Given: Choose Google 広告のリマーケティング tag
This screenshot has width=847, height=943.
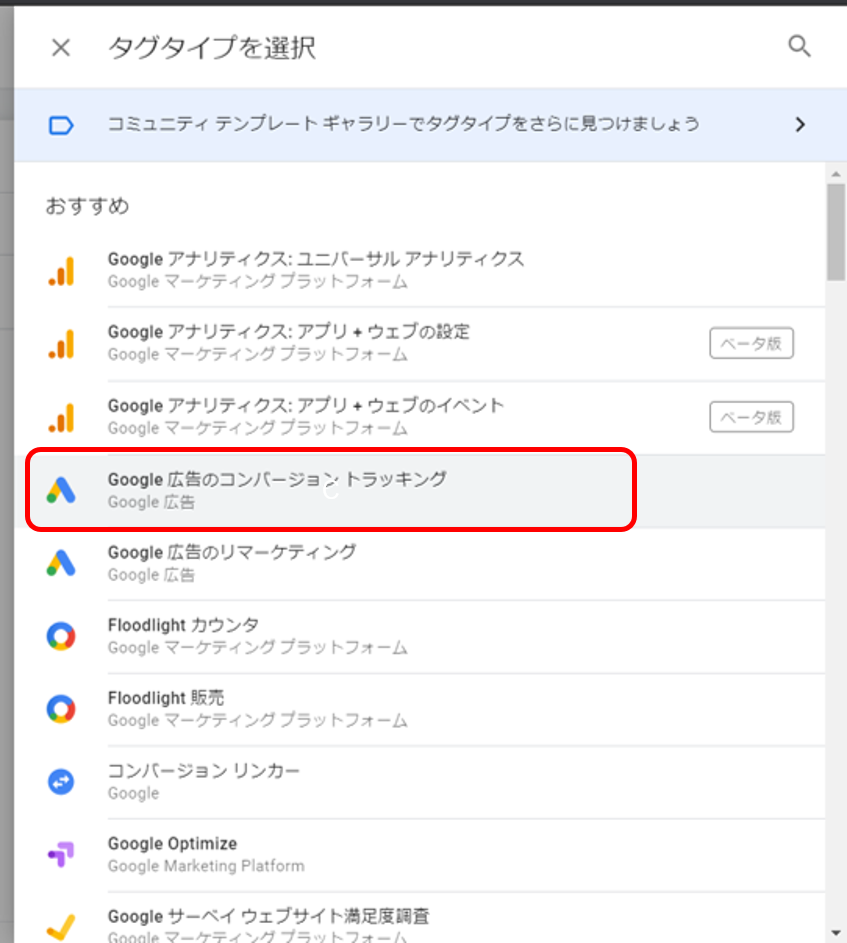Looking at the screenshot, I should 232,563.
